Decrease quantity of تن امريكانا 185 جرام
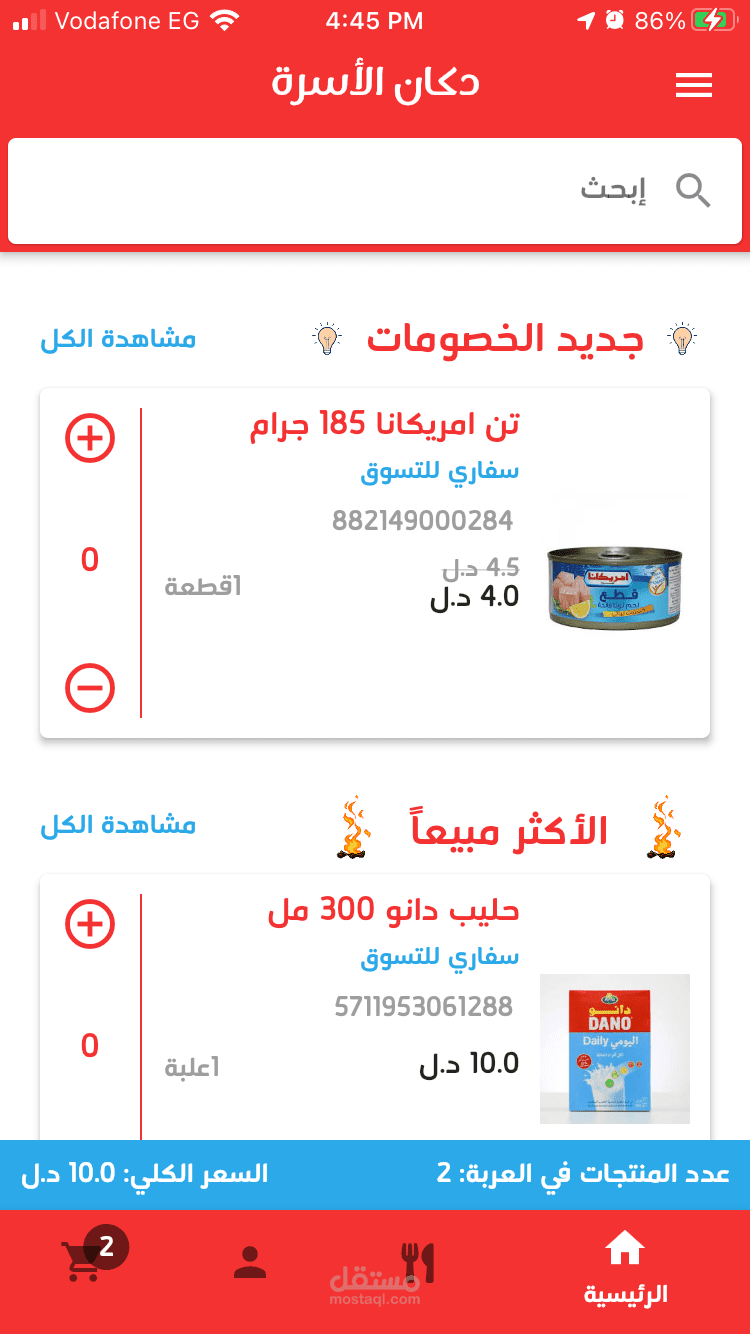The image size is (750, 1334). [89, 688]
